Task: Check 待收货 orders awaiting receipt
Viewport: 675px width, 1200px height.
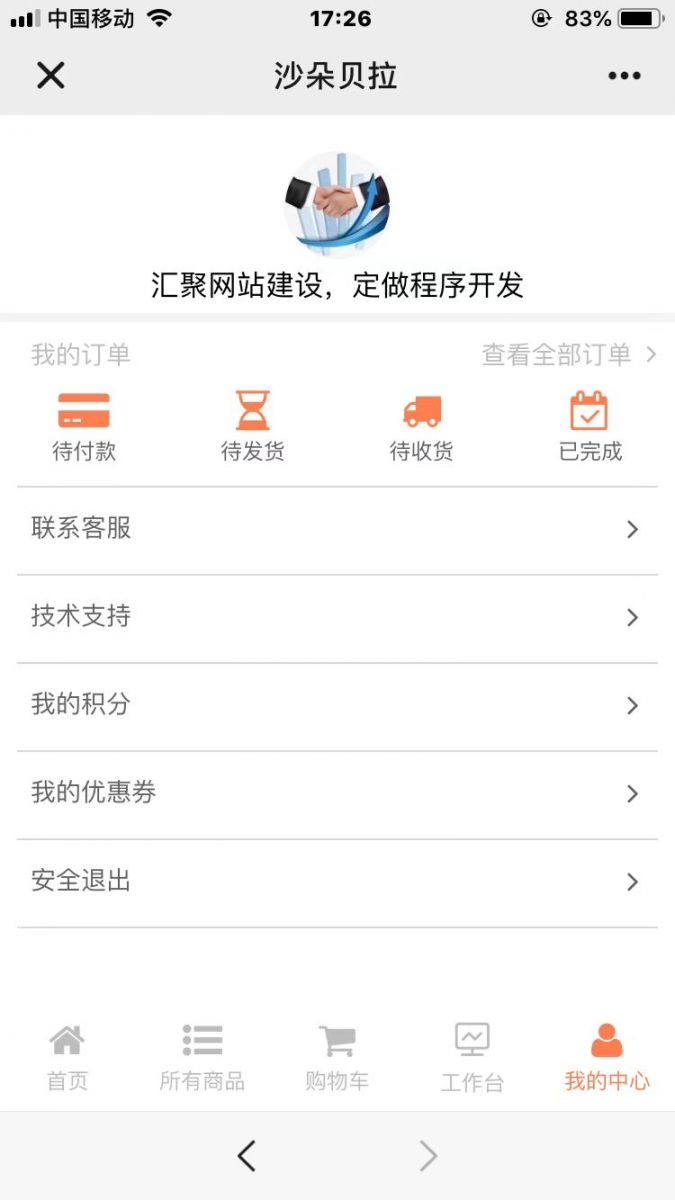Action: pyautogui.click(x=421, y=426)
